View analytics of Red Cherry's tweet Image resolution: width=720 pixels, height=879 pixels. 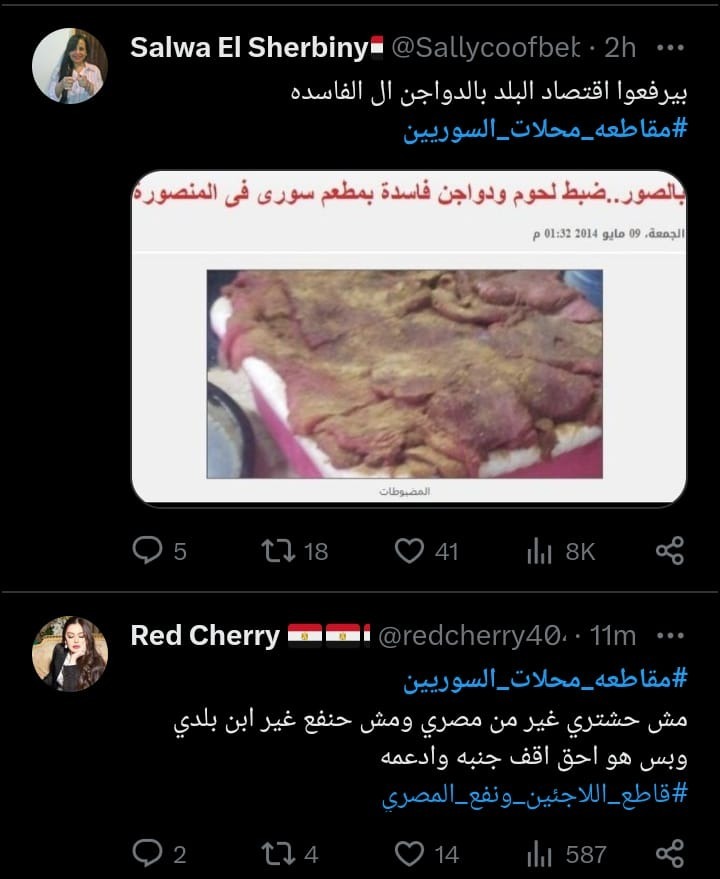pyautogui.click(x=540, y=853)
